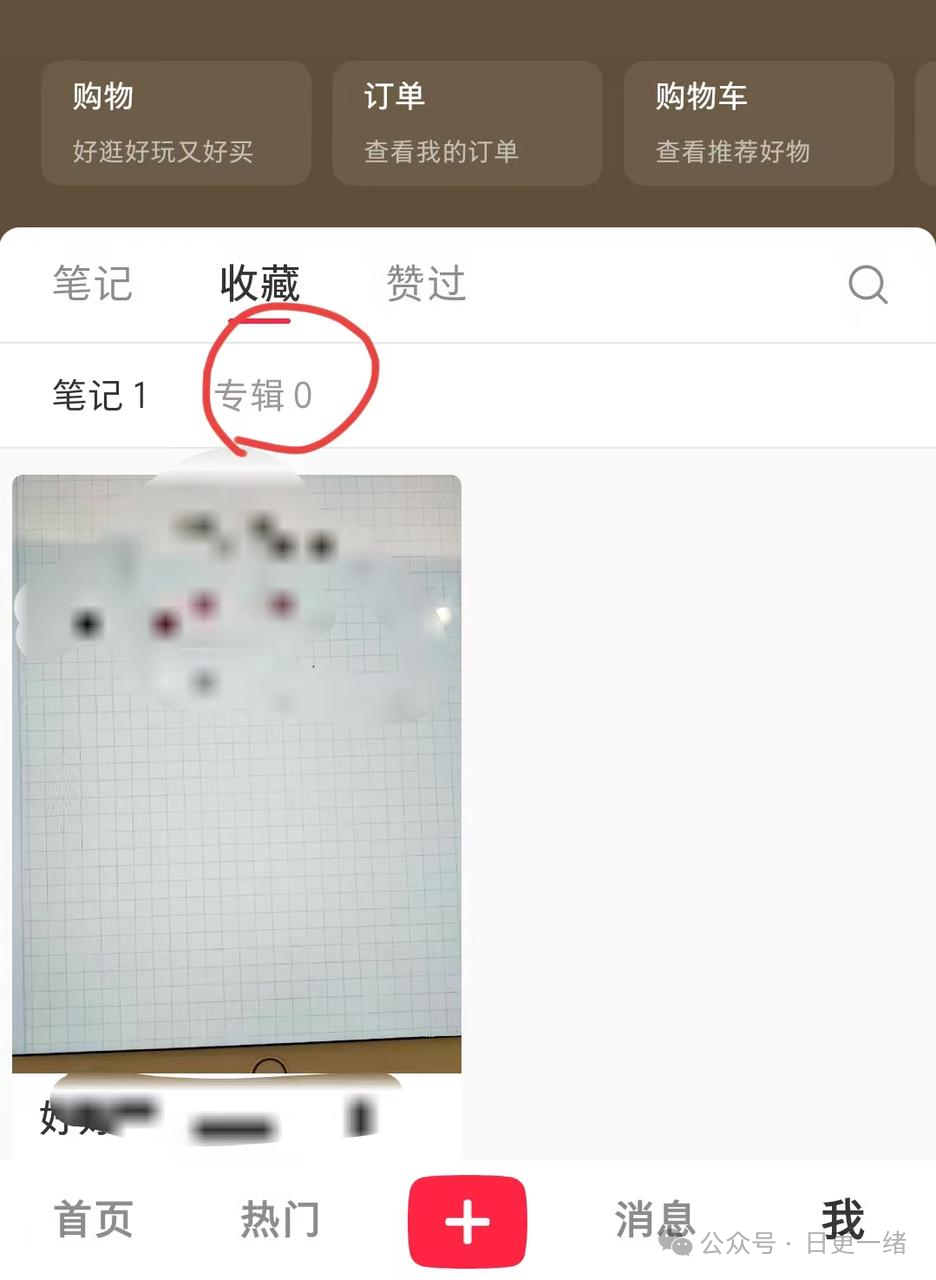936x1280 pixels.
Task: Show the 笔记 1 sub-tab
Action: [99, 396]
